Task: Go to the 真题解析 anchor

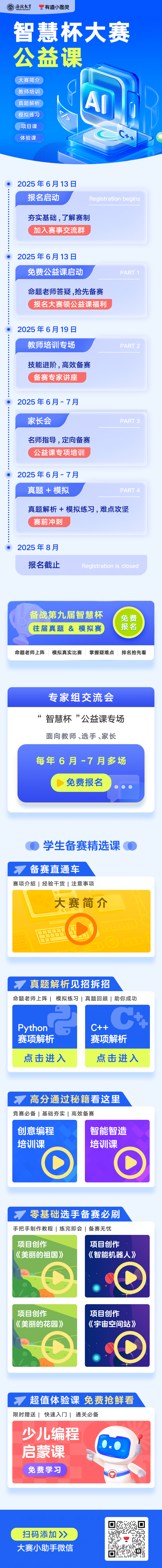Action: coord(29,103)
